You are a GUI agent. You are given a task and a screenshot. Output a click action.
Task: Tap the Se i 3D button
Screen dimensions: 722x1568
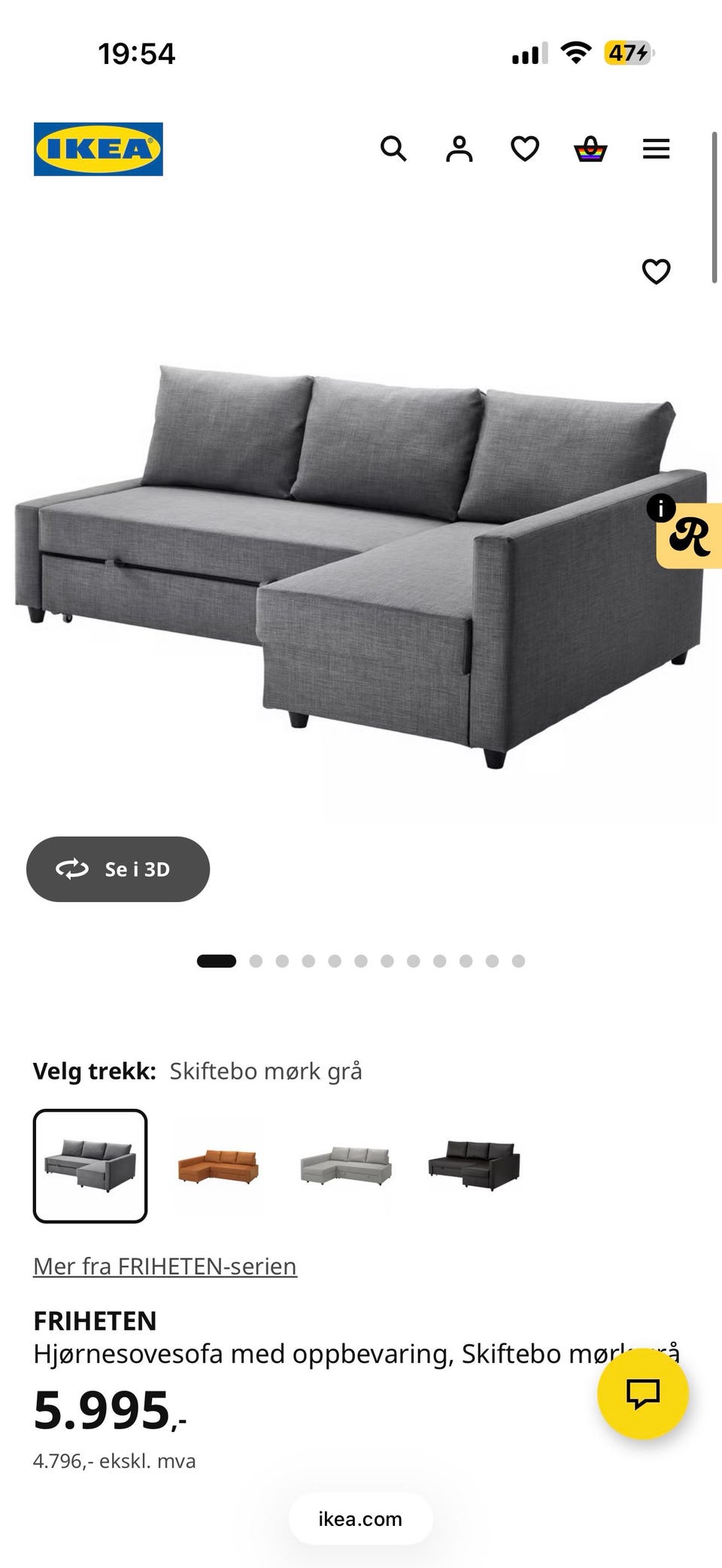coord(118,869)
